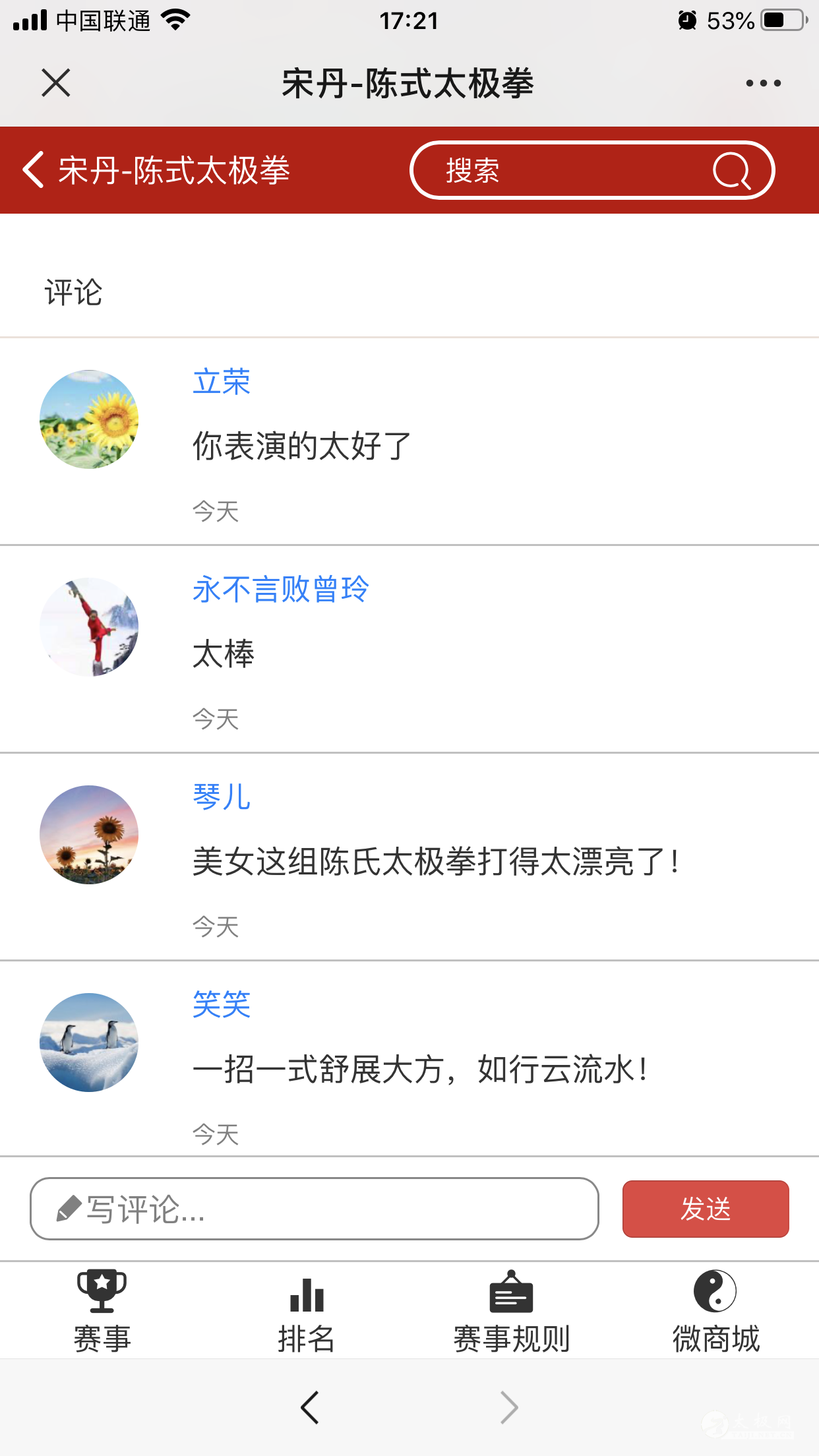View 笑笑's profile via name
Image resolution: width=819 pixels, height=1456 pixels.
pos(222,1004)
